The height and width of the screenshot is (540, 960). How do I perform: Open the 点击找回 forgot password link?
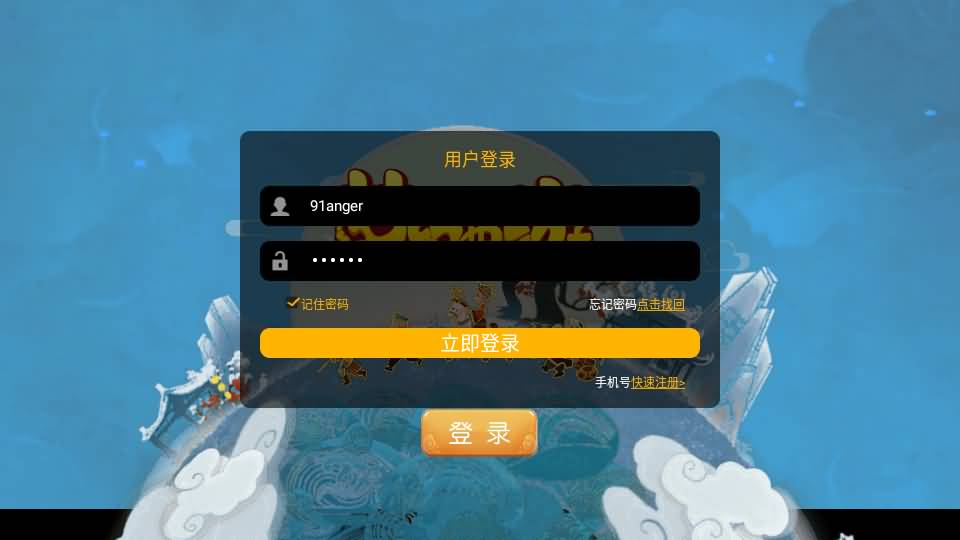pos(661,304)
